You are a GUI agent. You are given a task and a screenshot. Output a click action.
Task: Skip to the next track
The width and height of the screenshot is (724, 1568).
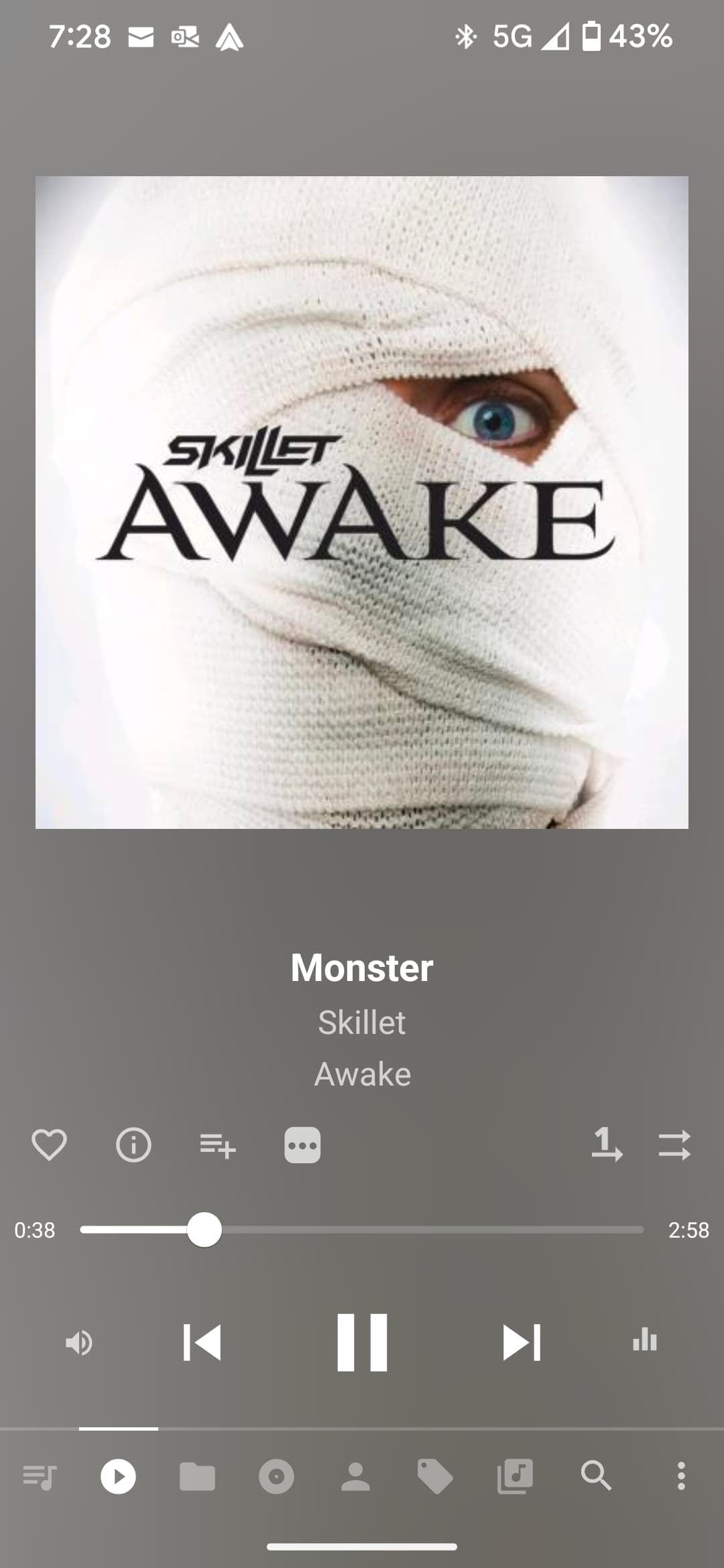click(x=522, y=1342)
